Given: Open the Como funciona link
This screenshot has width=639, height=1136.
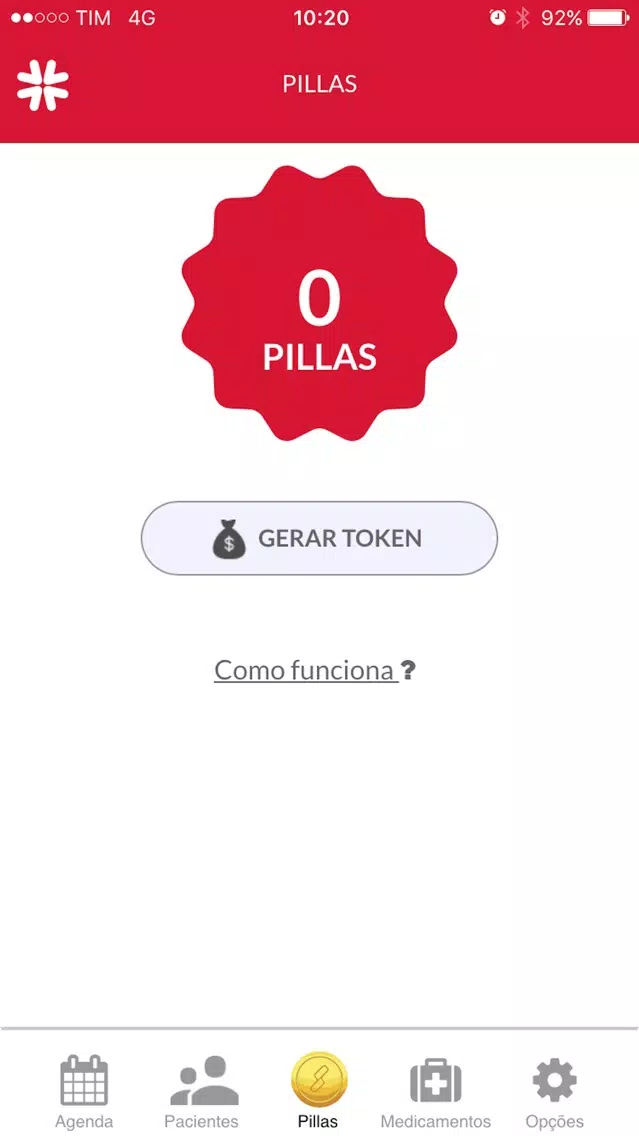Looking at the screenshot, I should coord(315,670).
